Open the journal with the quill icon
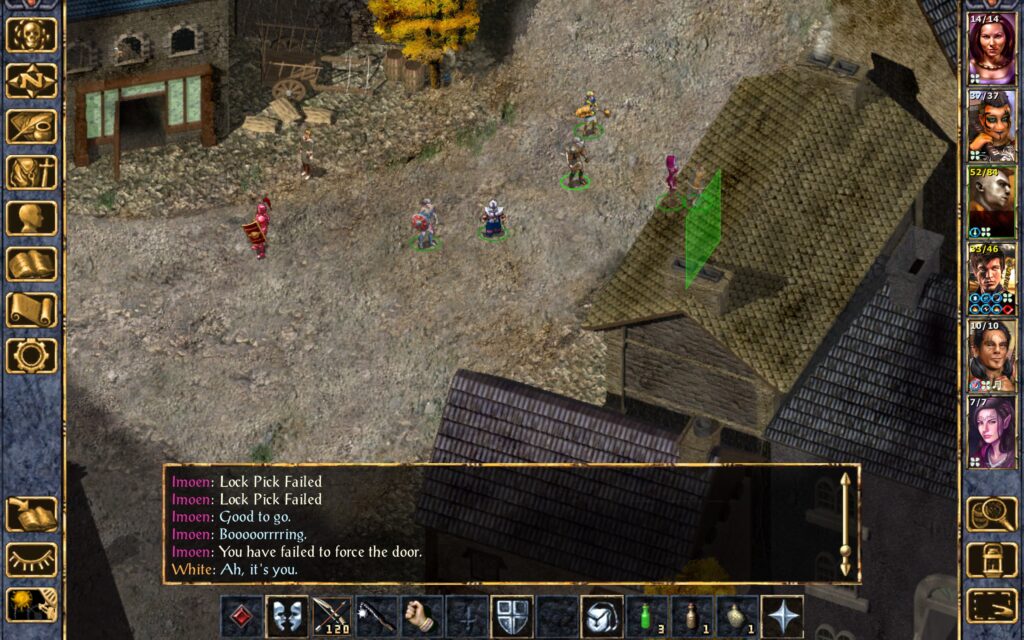The image size is (1024, 640). 32,127
